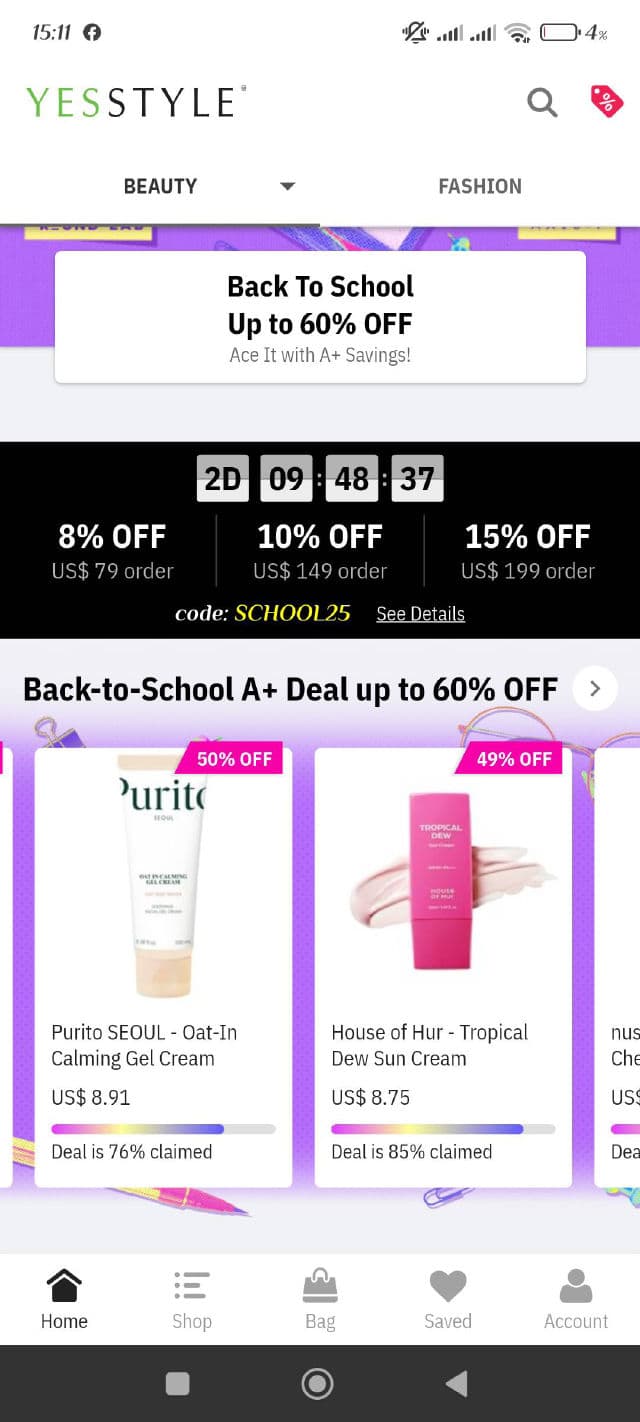
Task: Open the search magnifier icon
Action: (x=542, y=102)
